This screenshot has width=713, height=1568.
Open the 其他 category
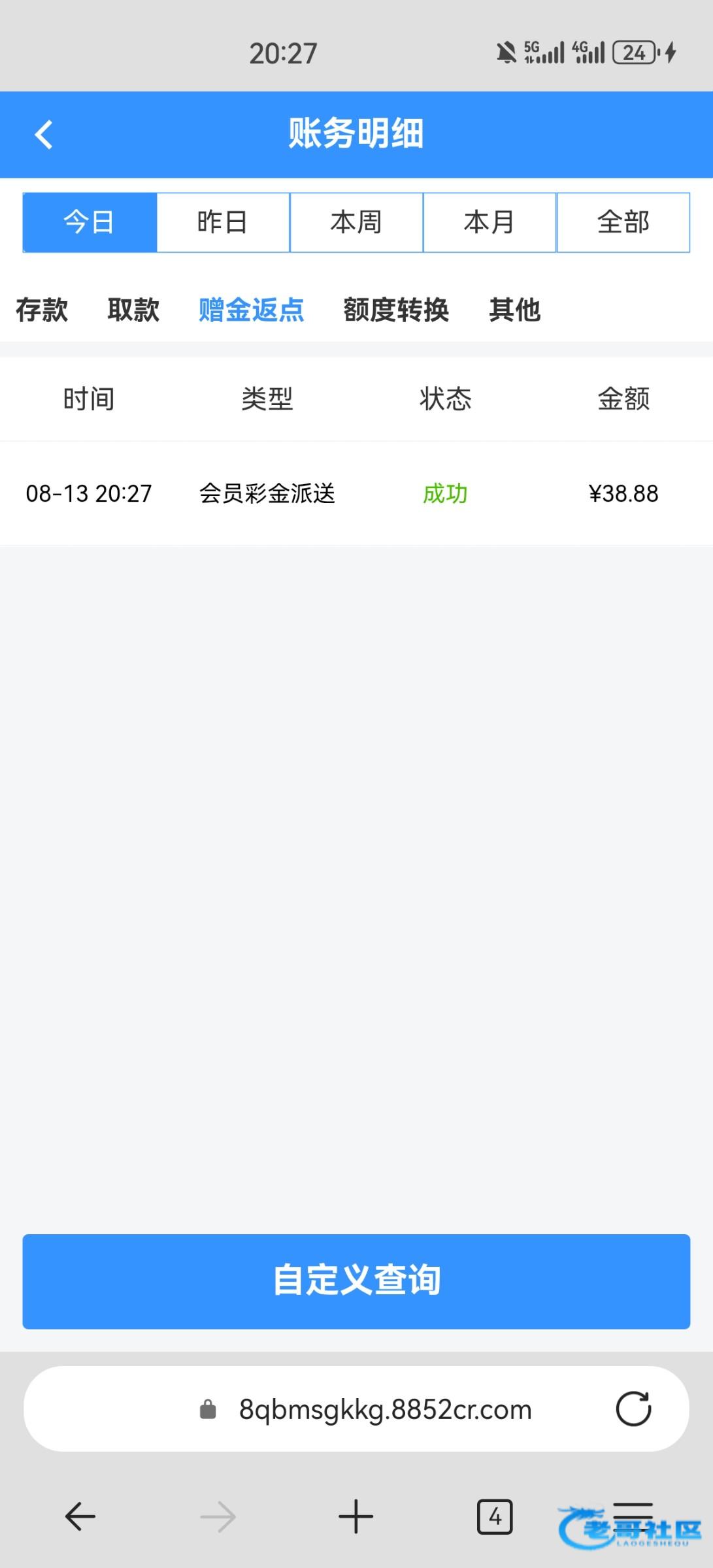coord(515,310)
